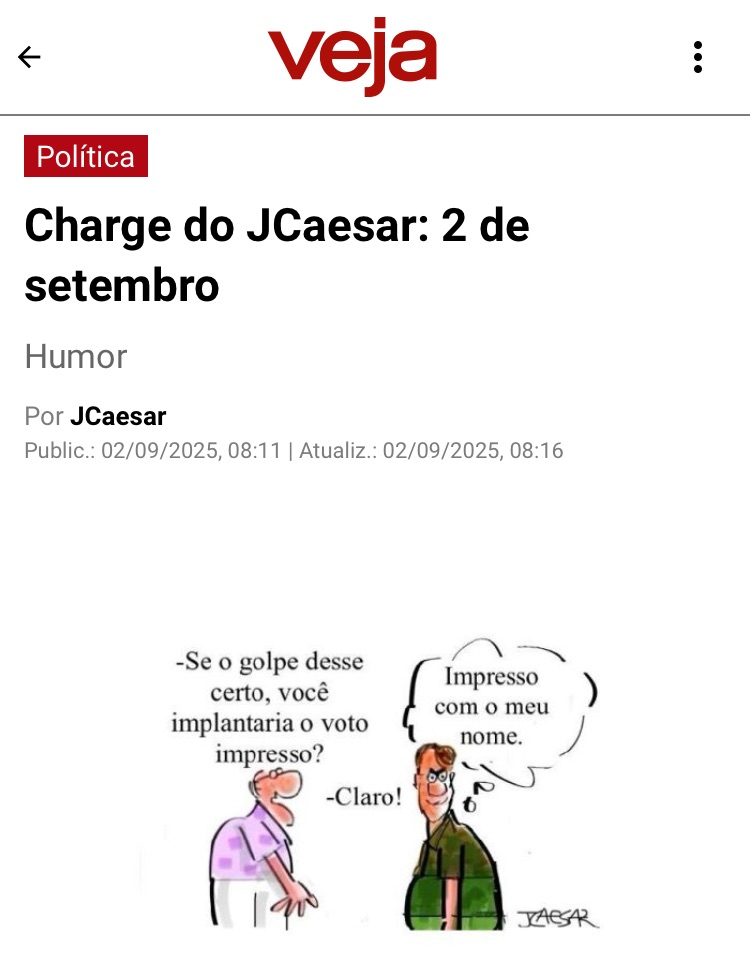
Task: Go back using the arrow icon
Action: [x=30, y=57]
